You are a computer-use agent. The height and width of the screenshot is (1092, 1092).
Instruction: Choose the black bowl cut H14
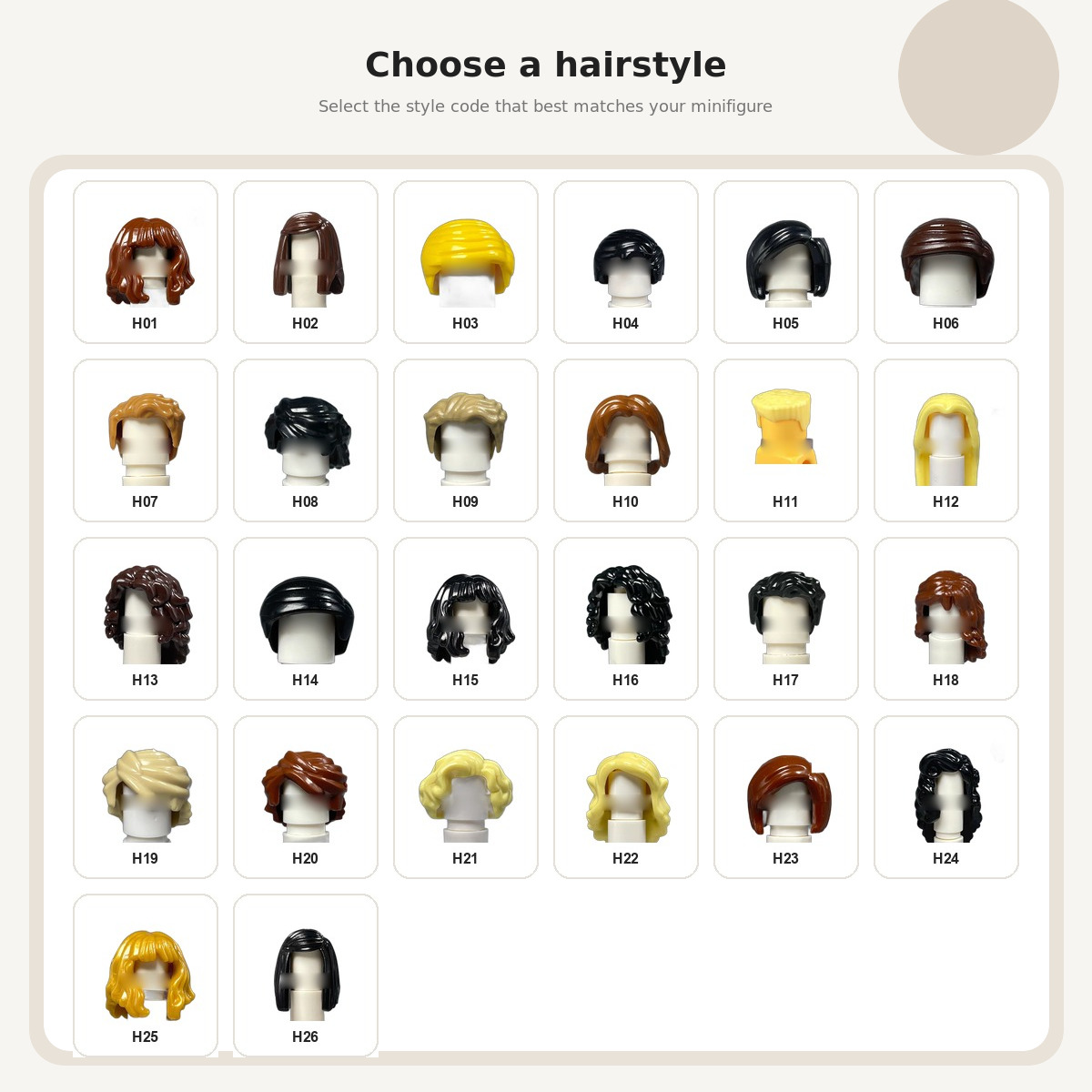pos(306,619)
